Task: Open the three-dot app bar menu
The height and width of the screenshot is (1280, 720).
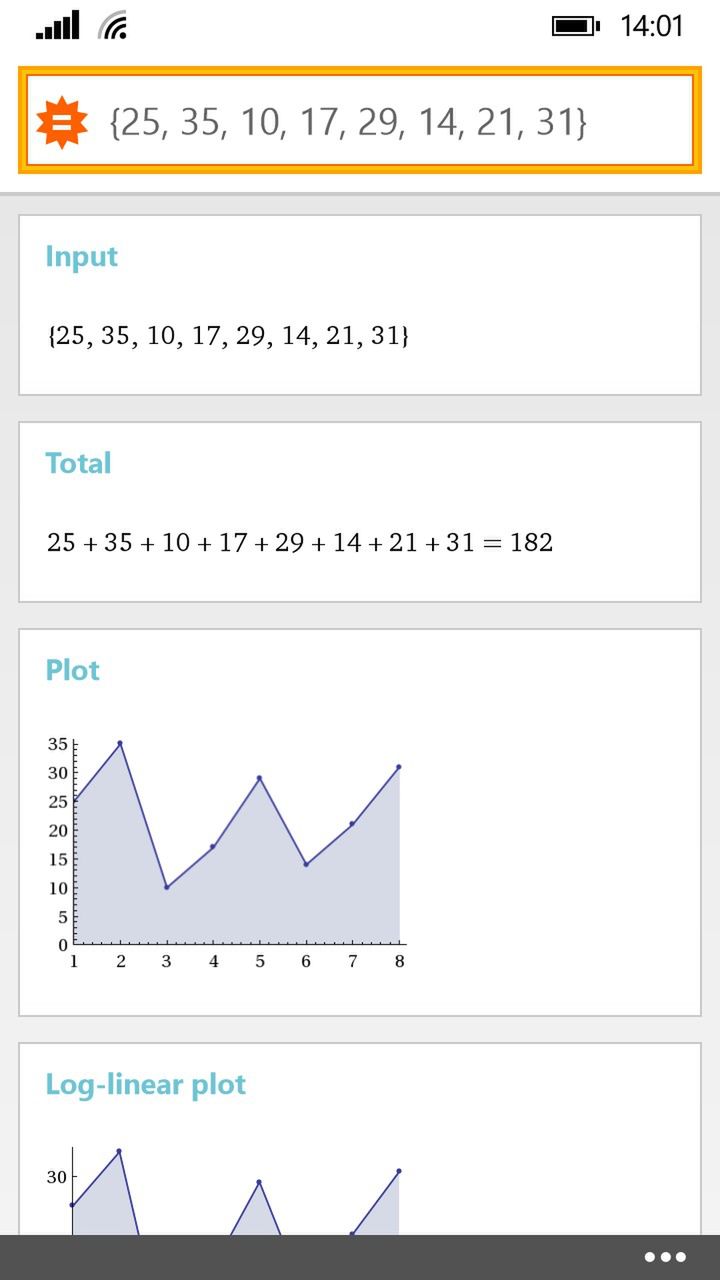Action: pyautogui.click(x=665, y=1257)
